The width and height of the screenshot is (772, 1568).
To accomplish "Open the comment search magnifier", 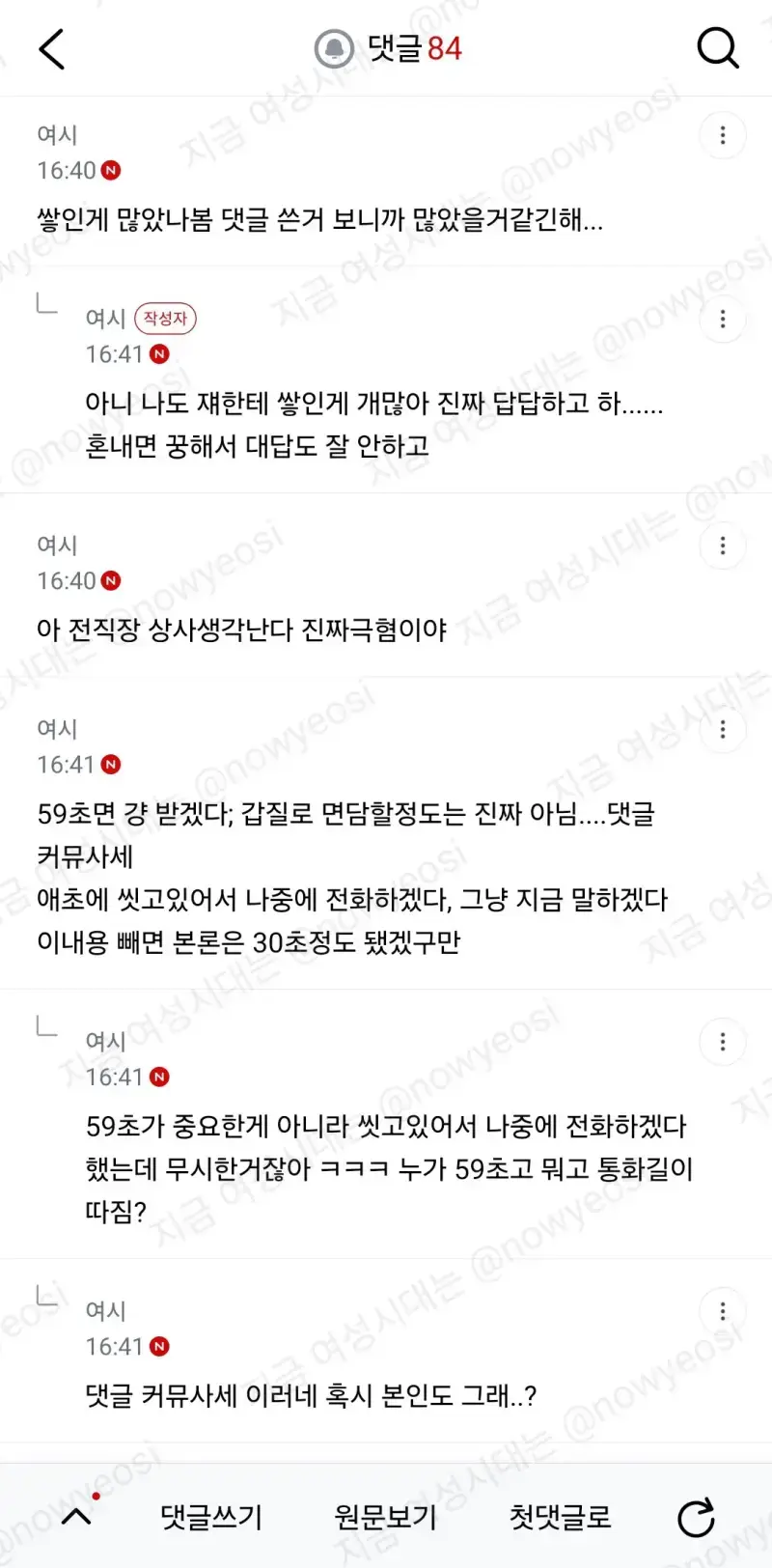I will coord(718,47).
